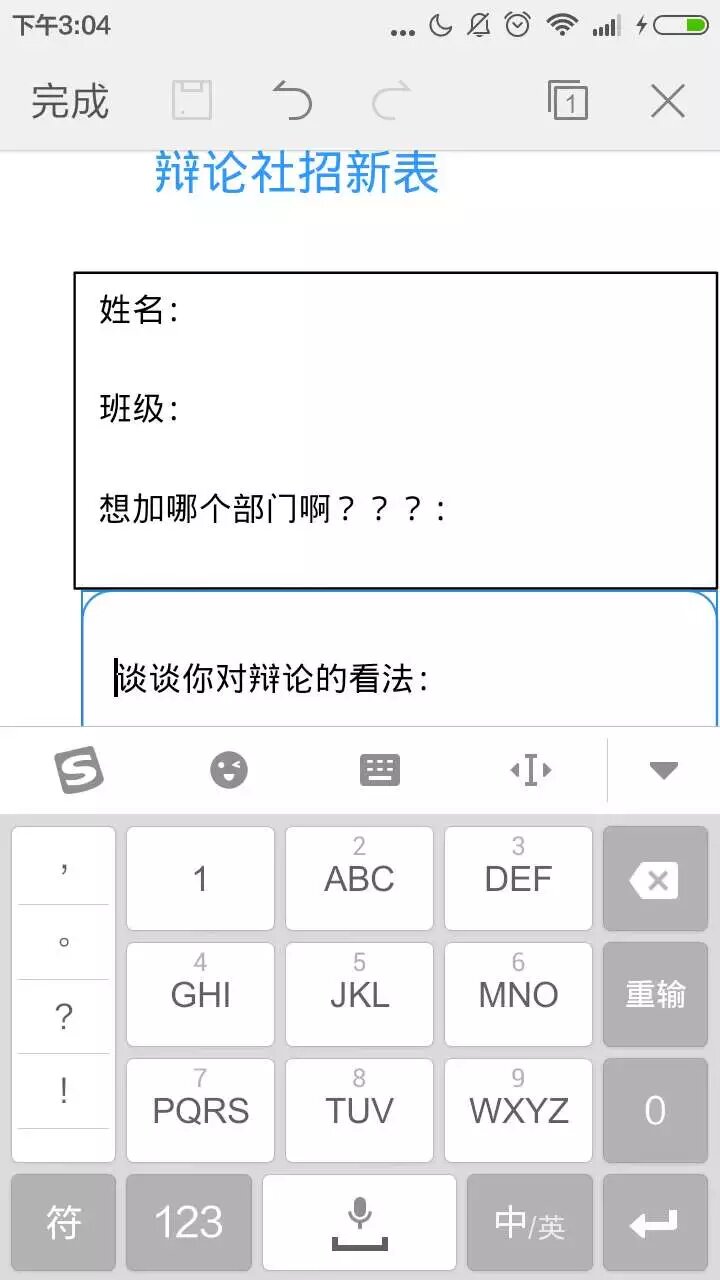
Task: Open the document windows switcher
Action: [568, 101]
